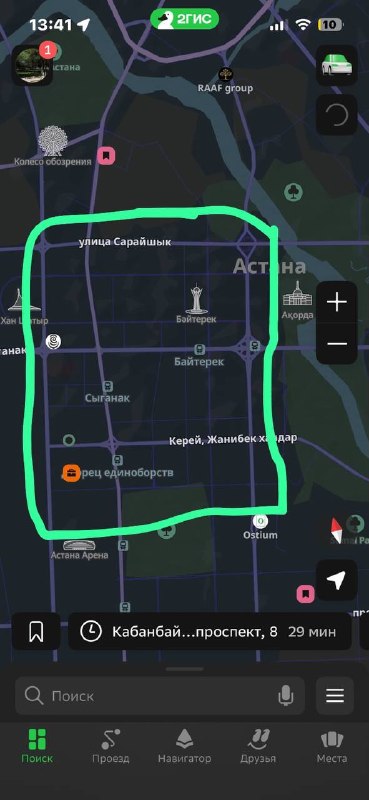This screenshot has height=800, width=369.
Task: Select the Колесо обозрения landmark
Action: pos(53,147)
